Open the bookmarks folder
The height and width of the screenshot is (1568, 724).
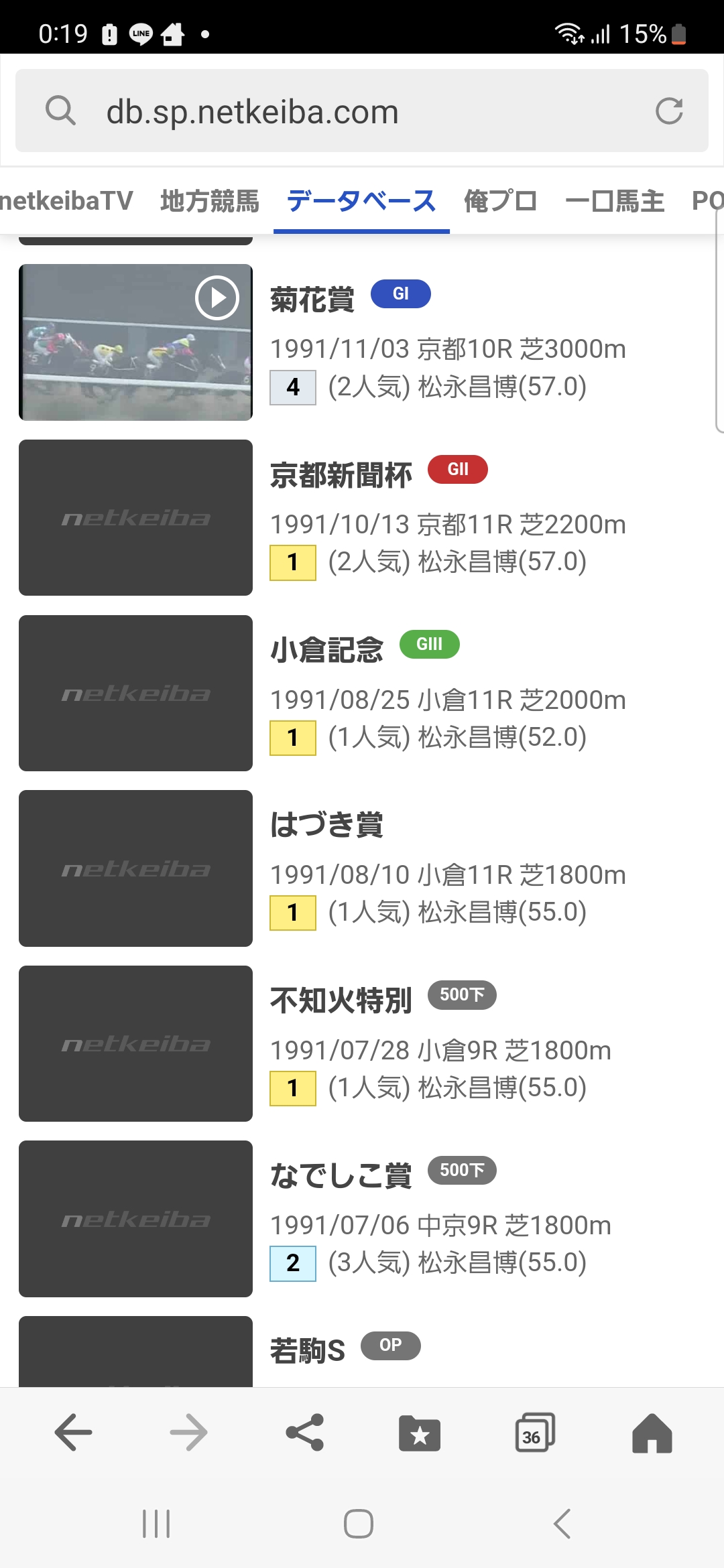click(420, 1434)
